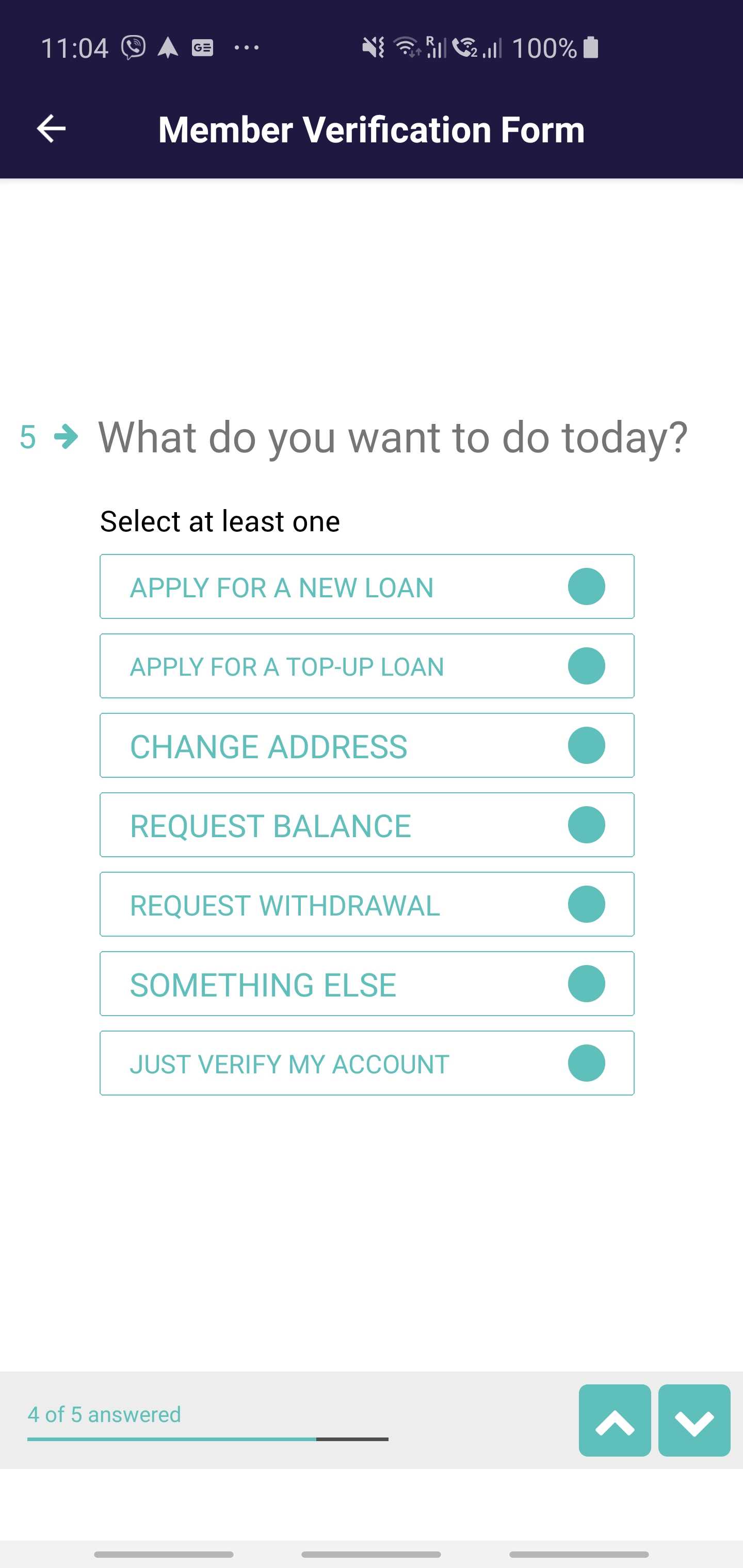Move to next question with down arrow
The width and height of the screenshot is (743, 1568).
coord(693,1420)
